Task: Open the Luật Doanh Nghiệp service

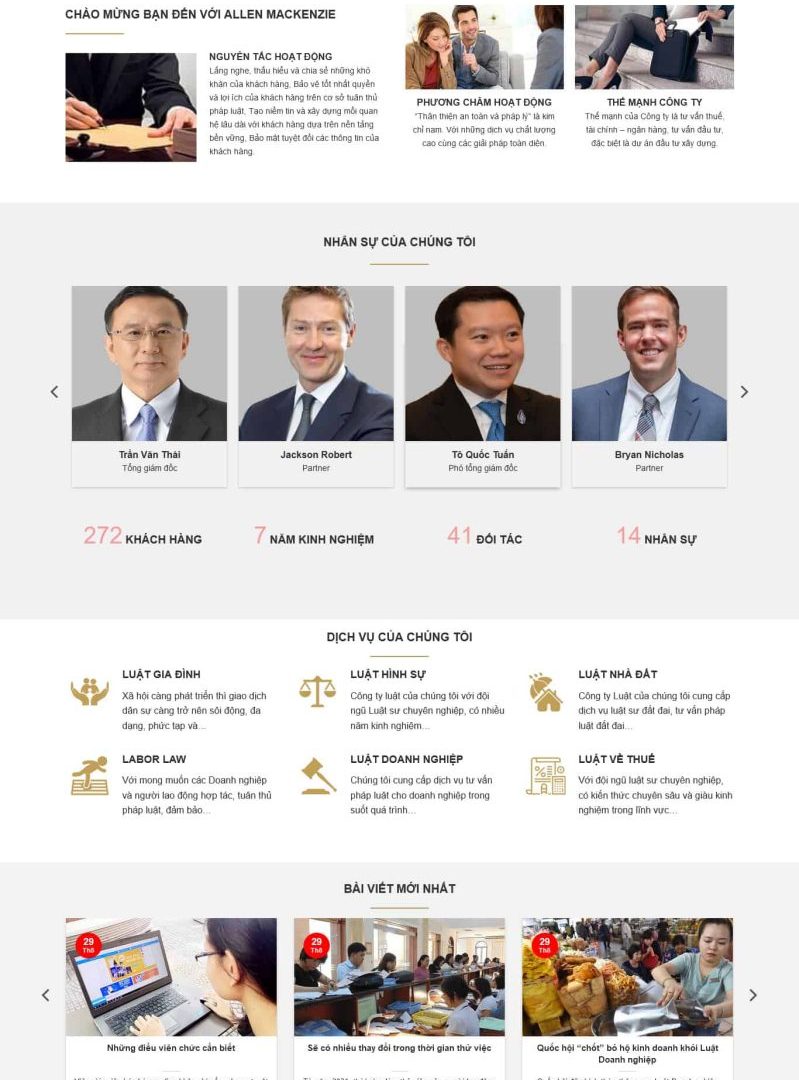Action: click(x=406, y=759)
